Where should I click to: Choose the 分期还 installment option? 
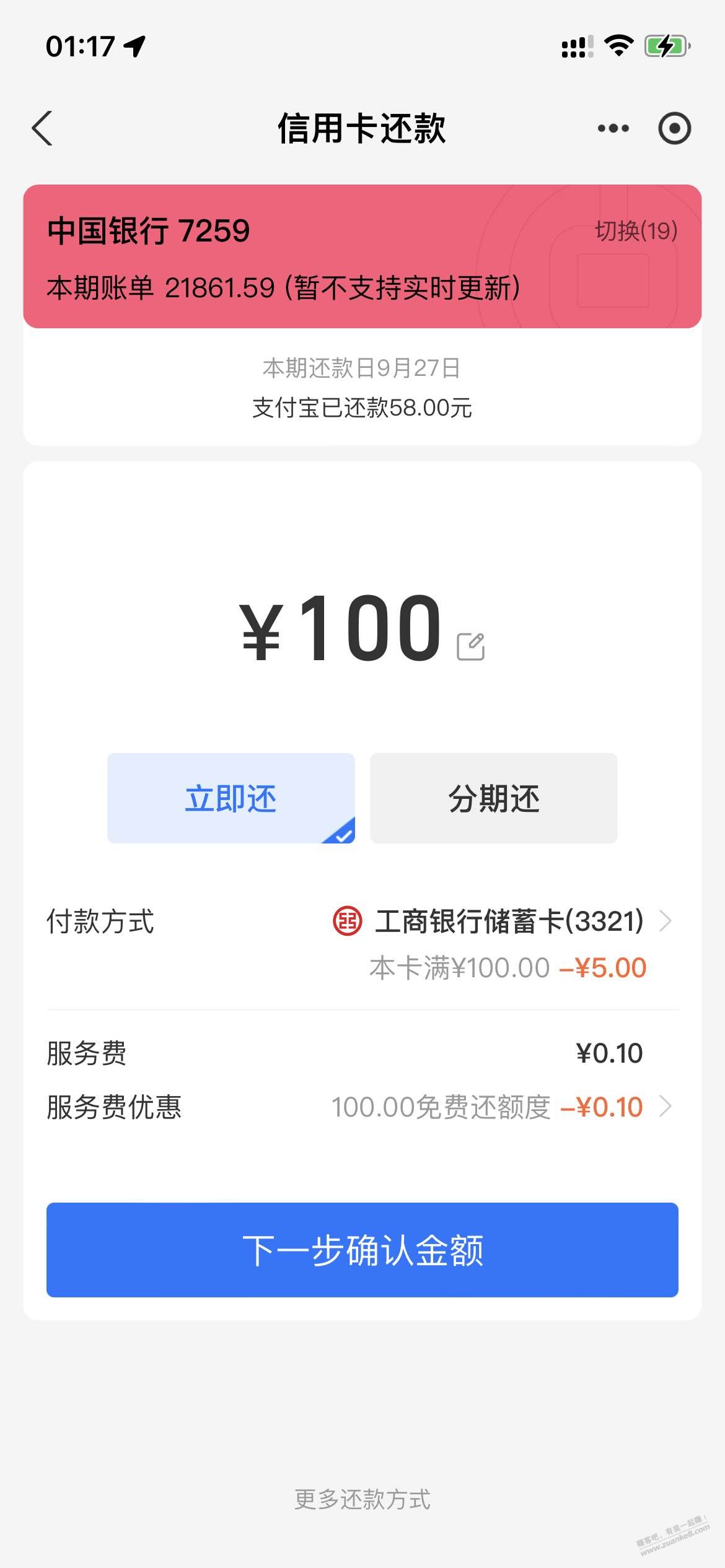493,798
